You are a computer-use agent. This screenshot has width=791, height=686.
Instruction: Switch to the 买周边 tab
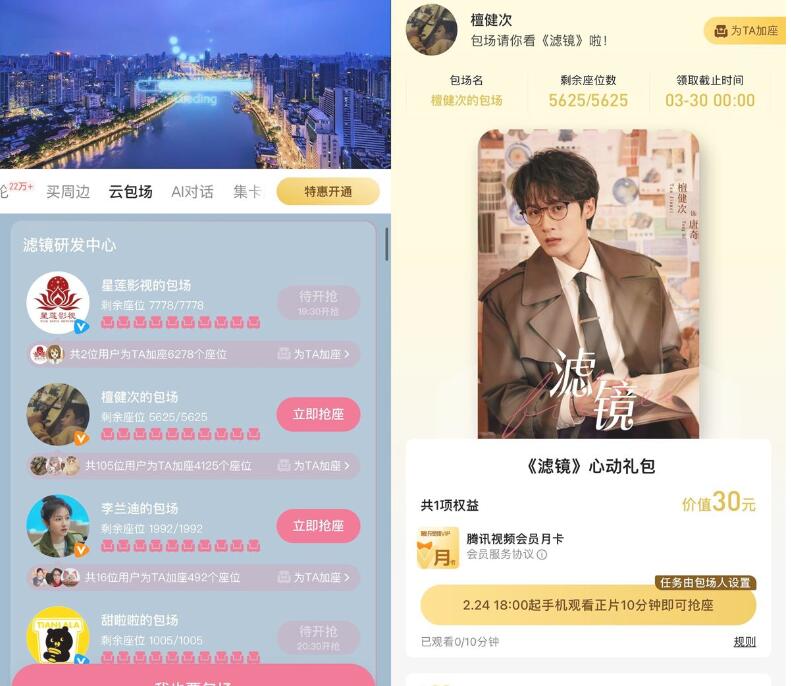68,192
